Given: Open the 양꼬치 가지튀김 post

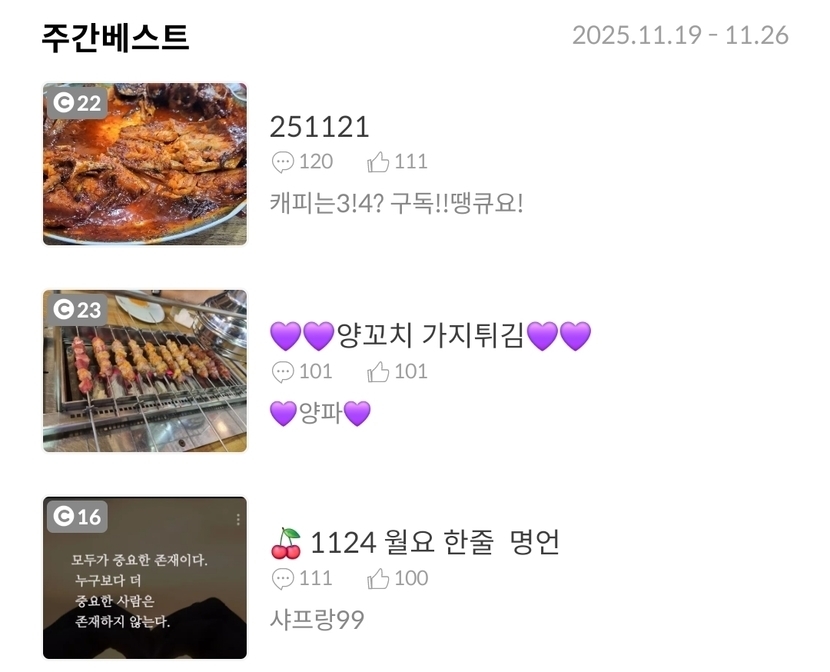Looking at the screenshot, I should coord(430,335).
